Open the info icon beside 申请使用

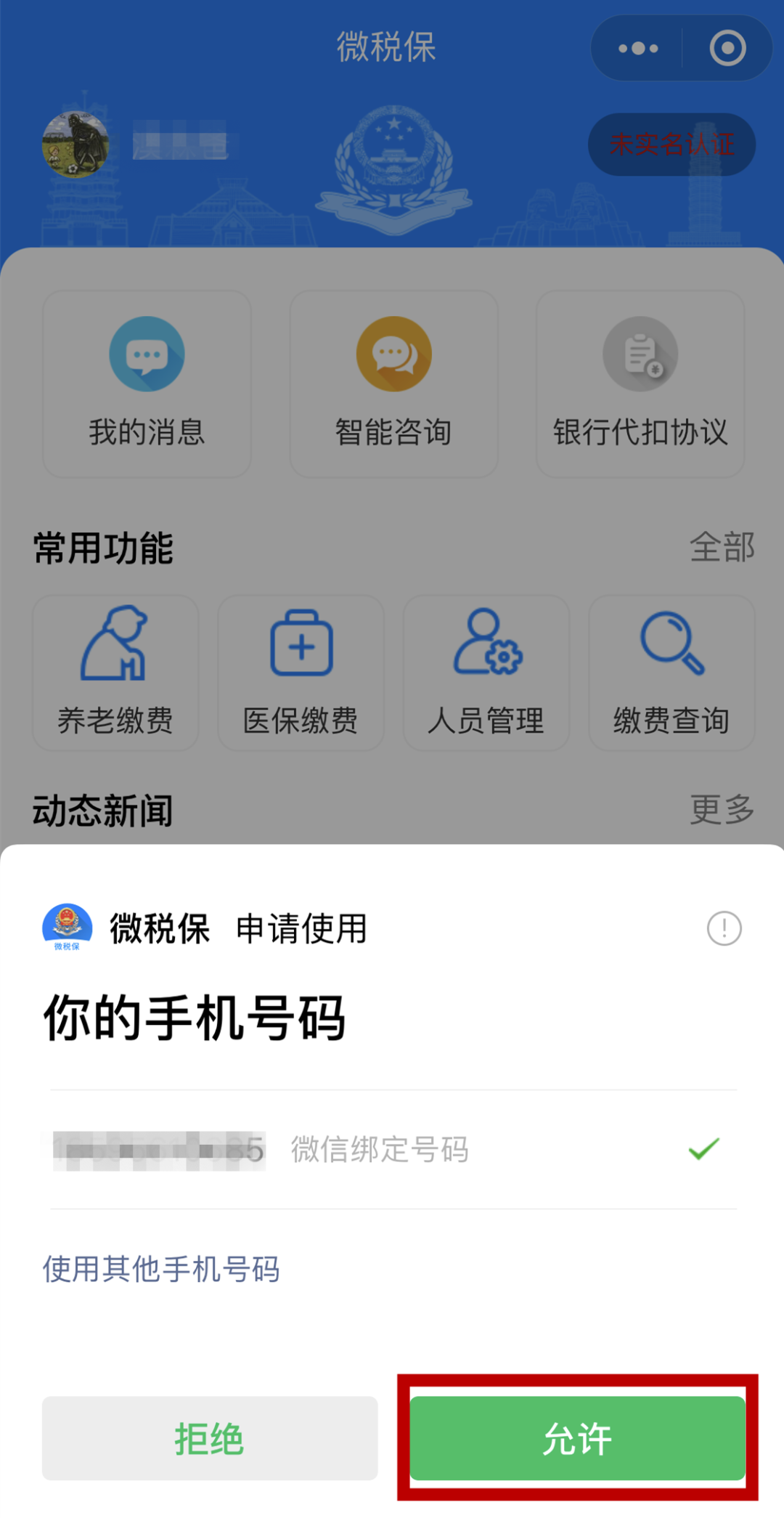[724, 928]
